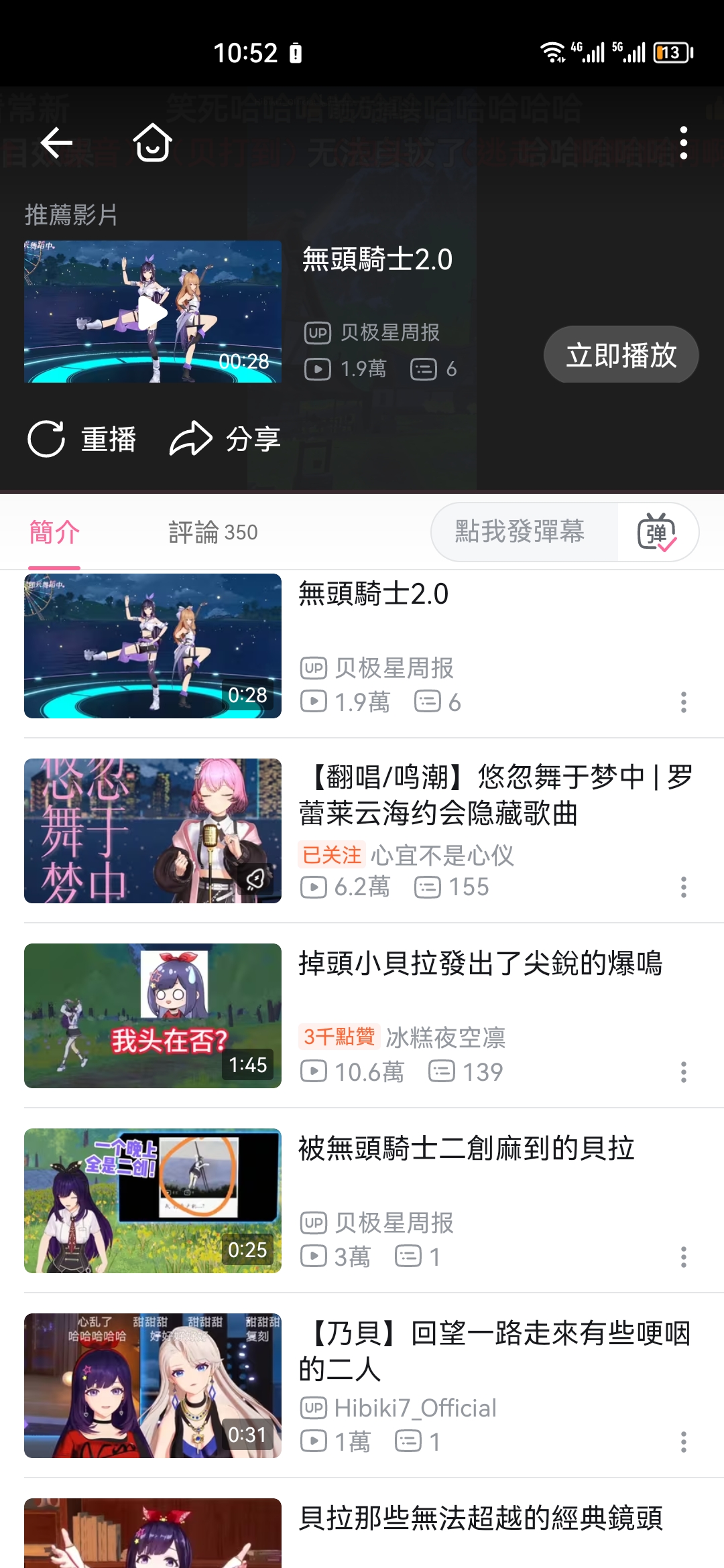The width and height of the screenshot is (724, 1568).
Task: Open 被無頭騎士二創麻到的貝拉 video
Action: (467, 1149)
